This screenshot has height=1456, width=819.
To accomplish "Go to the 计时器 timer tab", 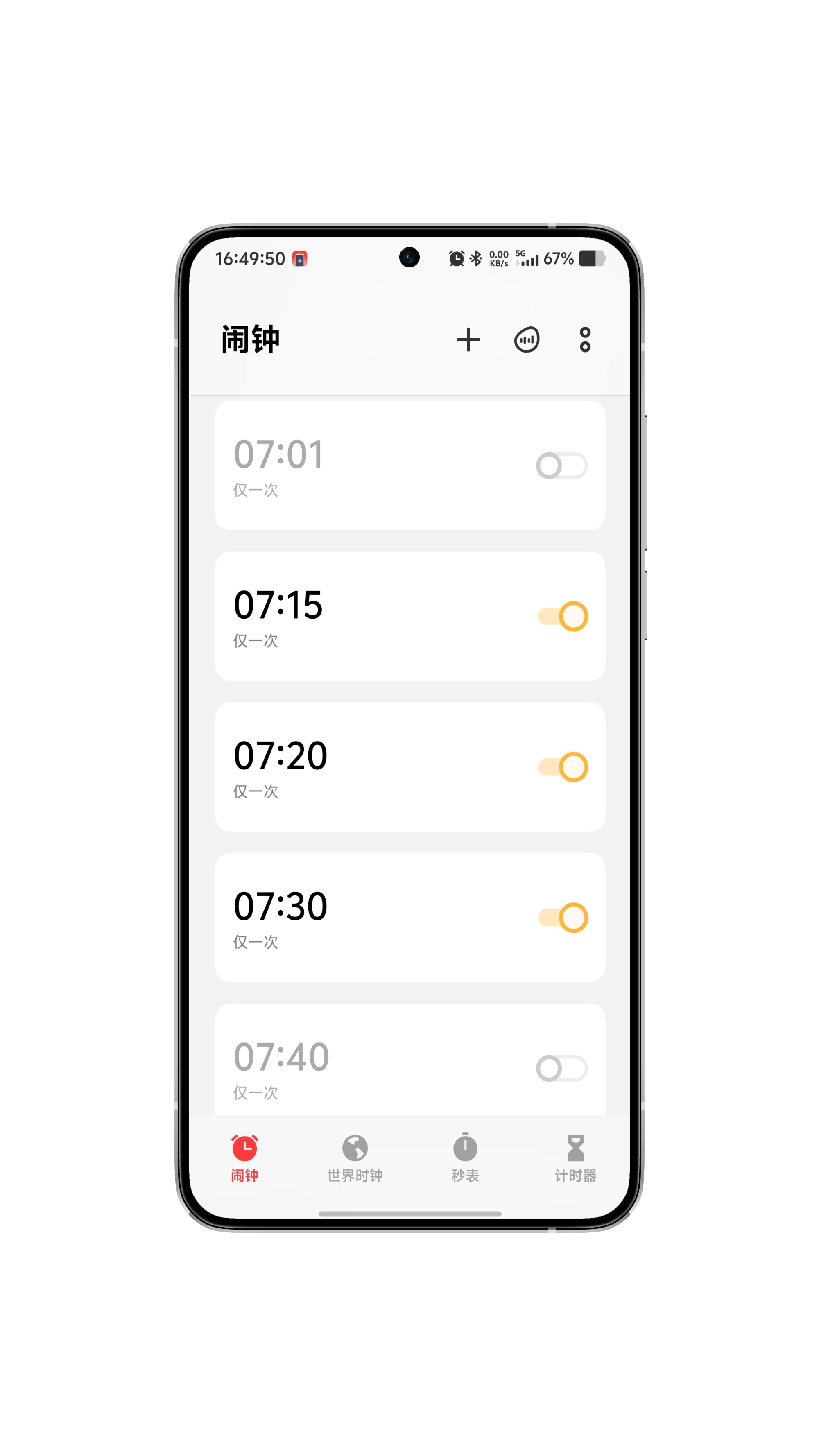I will coord(575,1159).
